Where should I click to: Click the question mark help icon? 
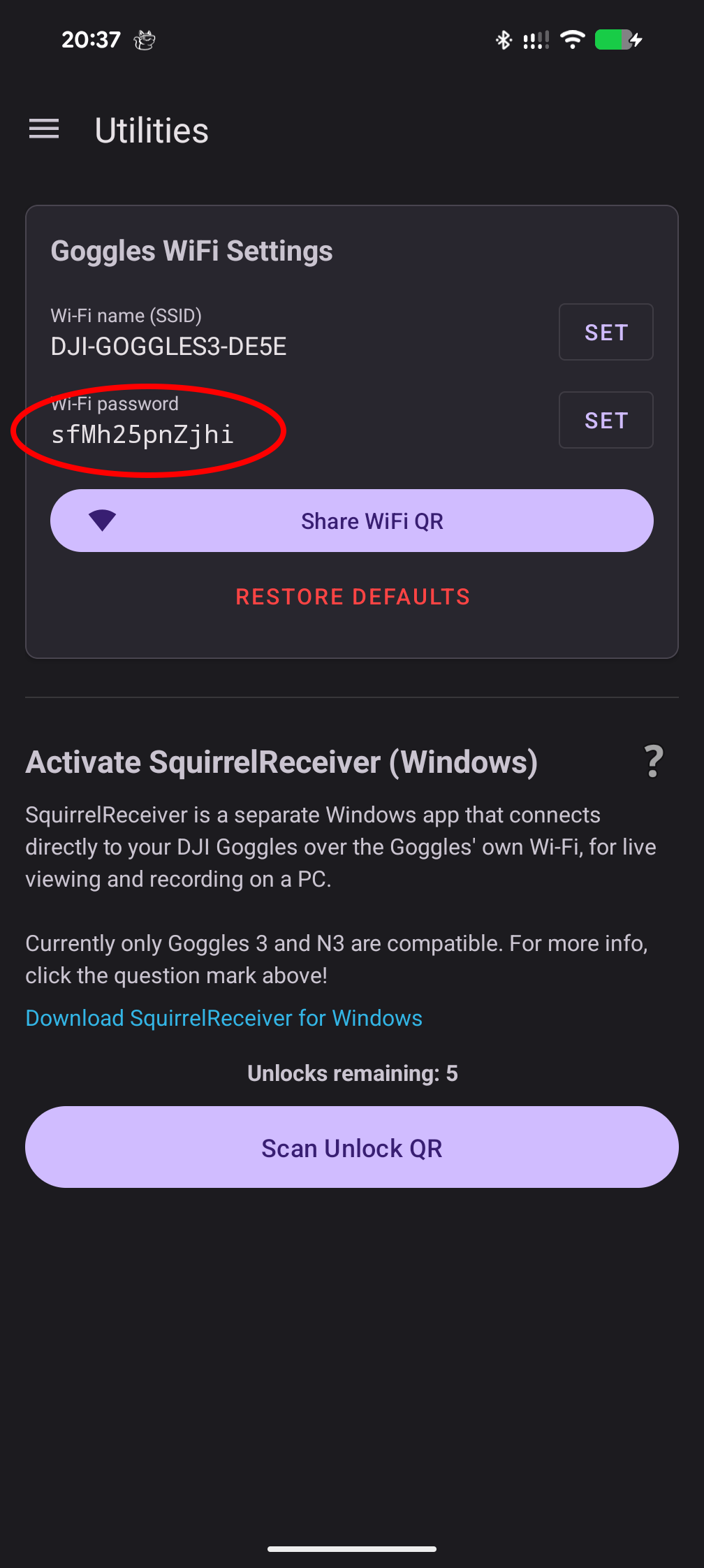point(654,762)
